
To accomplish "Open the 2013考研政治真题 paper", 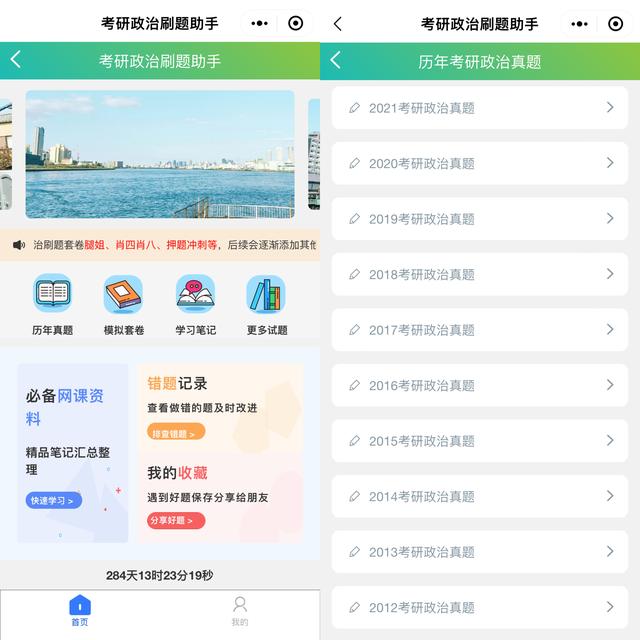I will click(480, 552).
